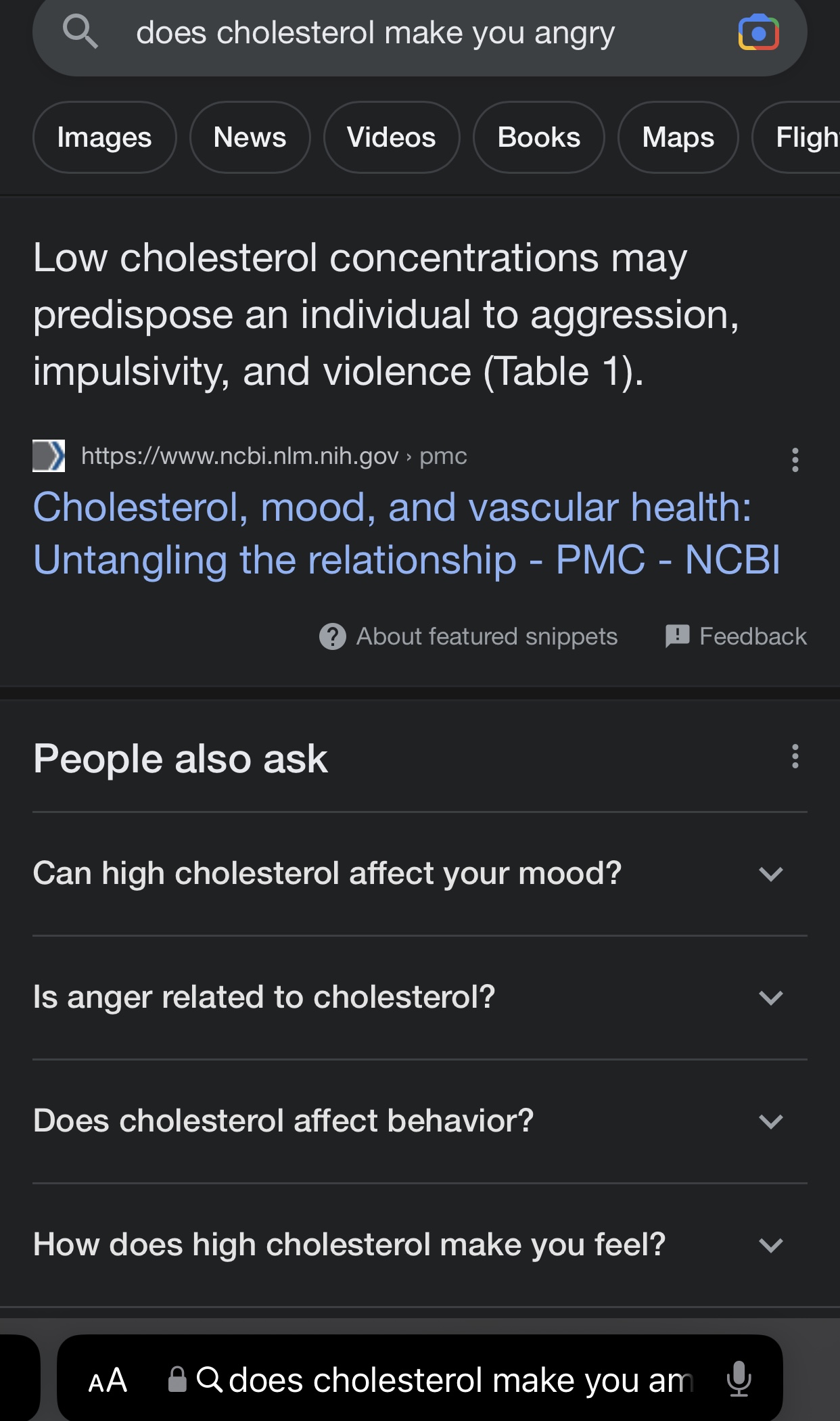840x1421 pixels.
Task: Expand "Does cholesterol affect behavior?"
Action: click(420, 1121)
